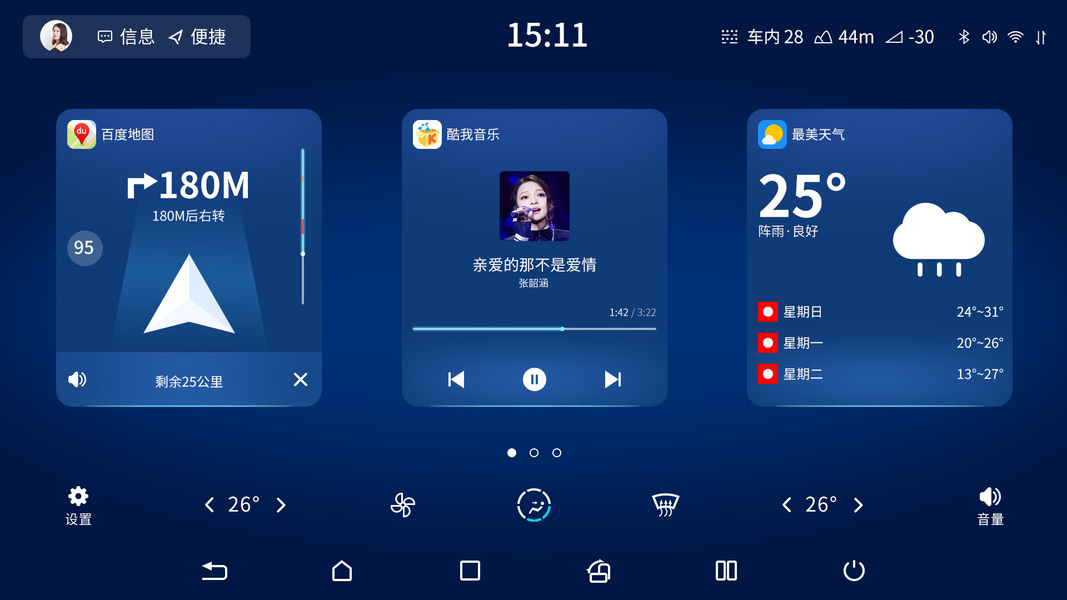Increase the left temperature from 26°
Image resolution: width=1067 pixels, height=600 pixels.
tap(281, 506)
